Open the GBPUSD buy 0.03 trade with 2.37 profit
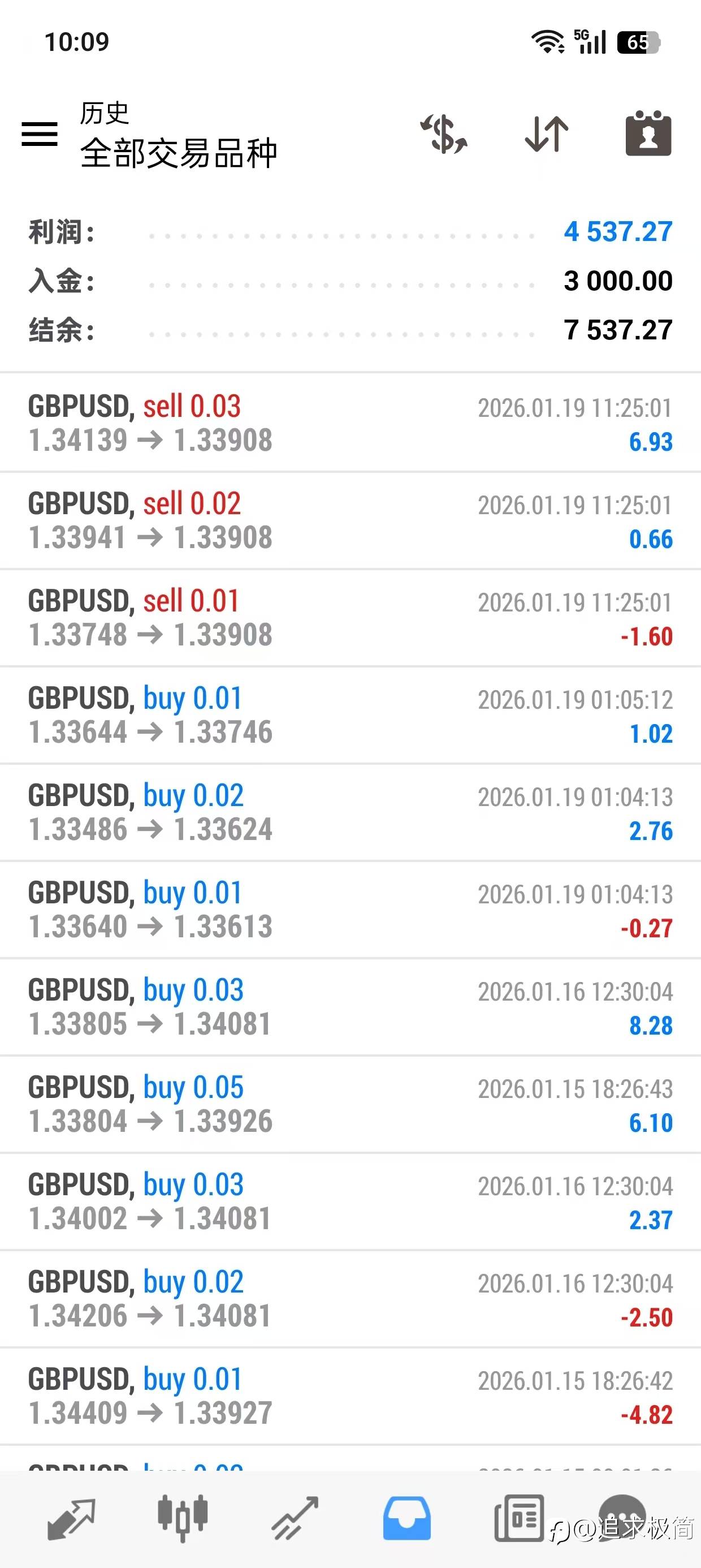Image resolution: width=701 pixels, height=1568 pixels. (x=350, y=1202)
